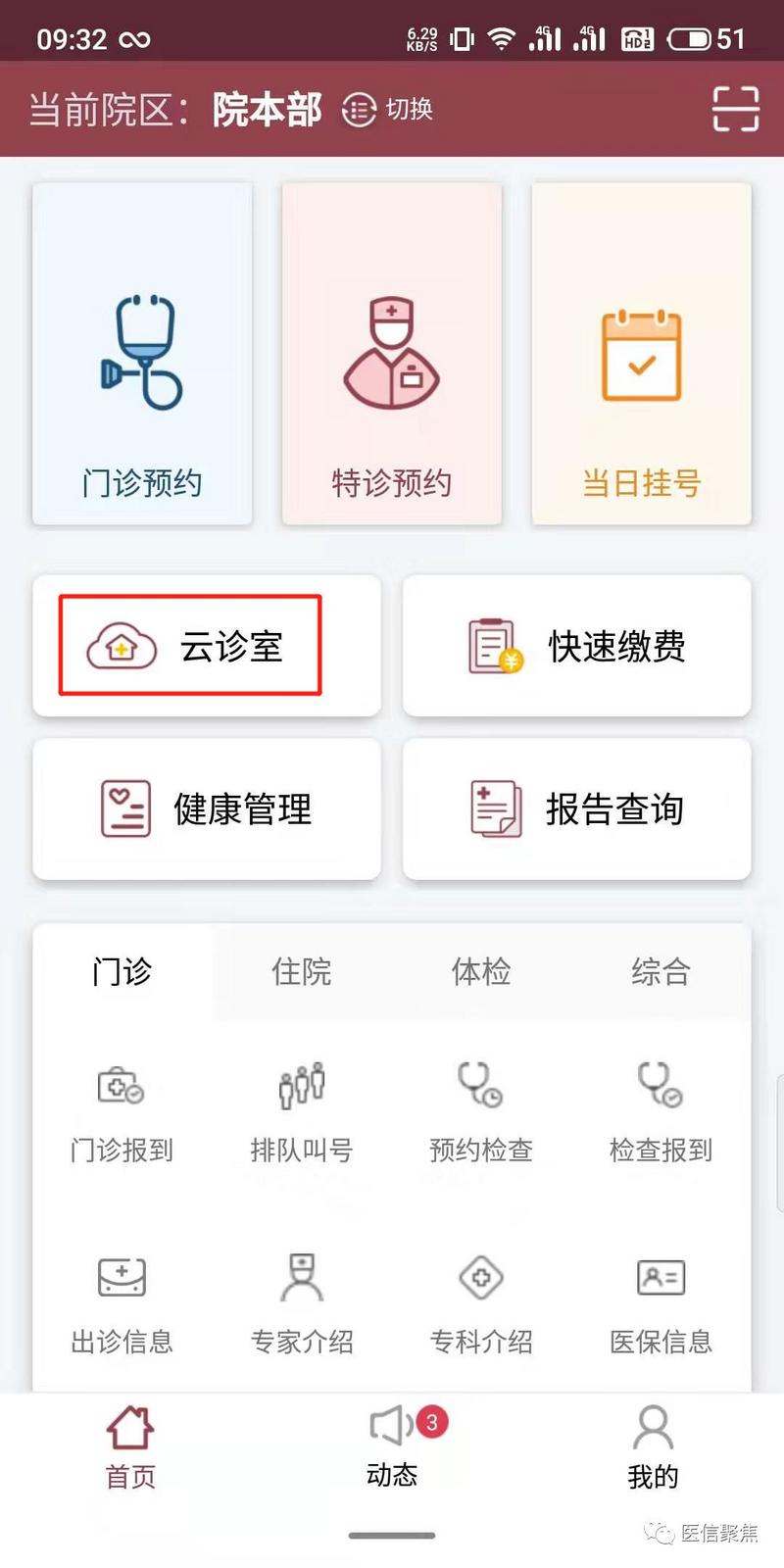
Task: Open 报告查询 report lookup
Action: pos(577,808)
